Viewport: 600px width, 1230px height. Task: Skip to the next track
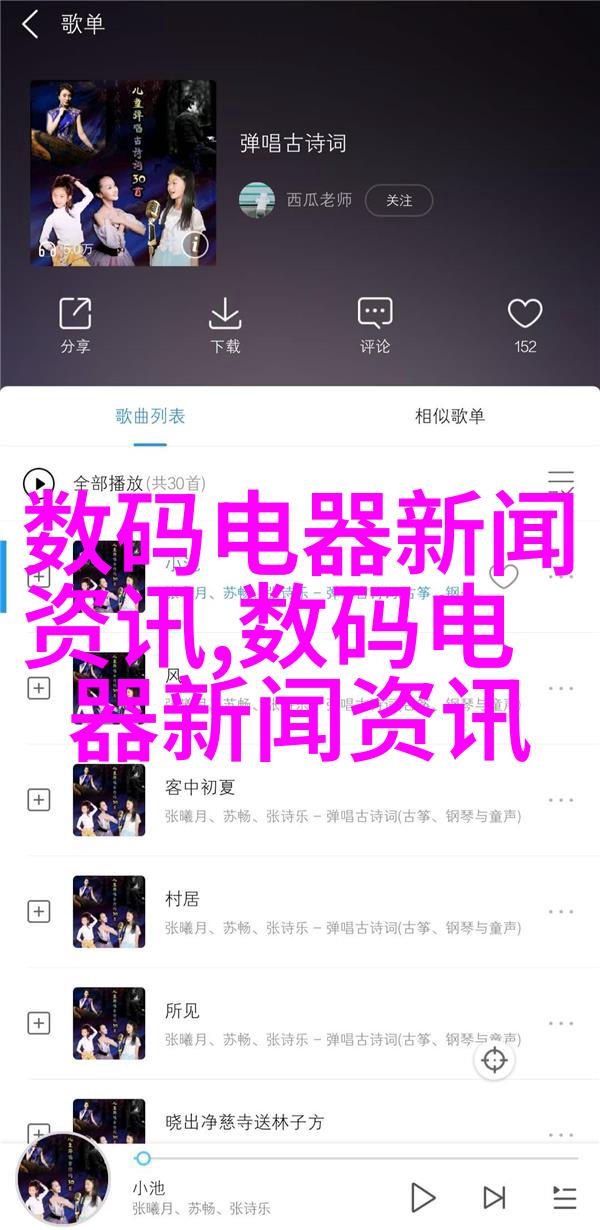click(x=493, y=1197)
